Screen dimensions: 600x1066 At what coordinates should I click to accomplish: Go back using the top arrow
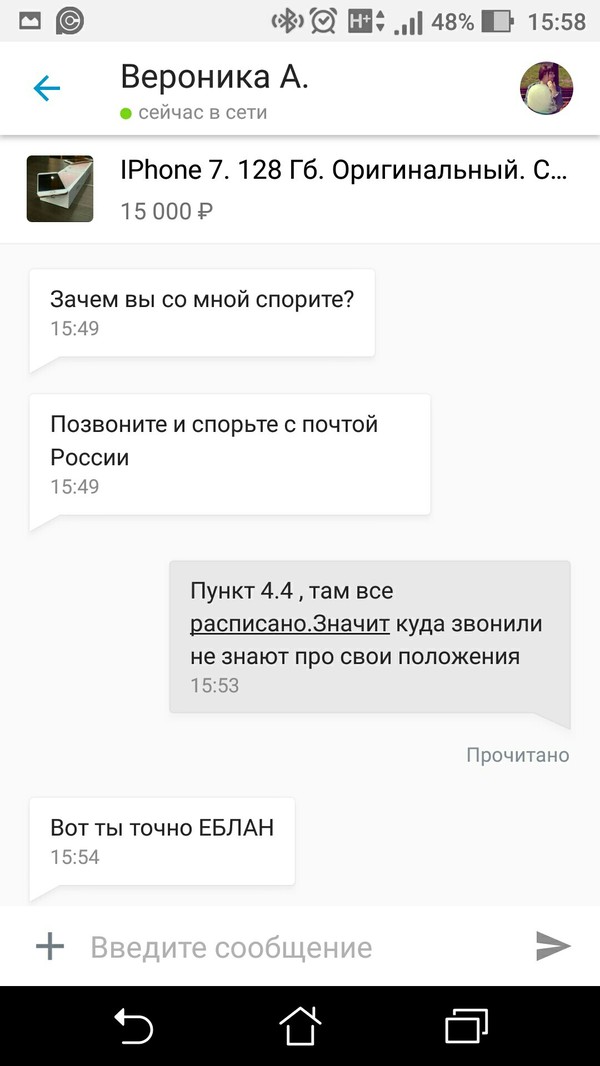pyautogui.click(x=47, y=89)
